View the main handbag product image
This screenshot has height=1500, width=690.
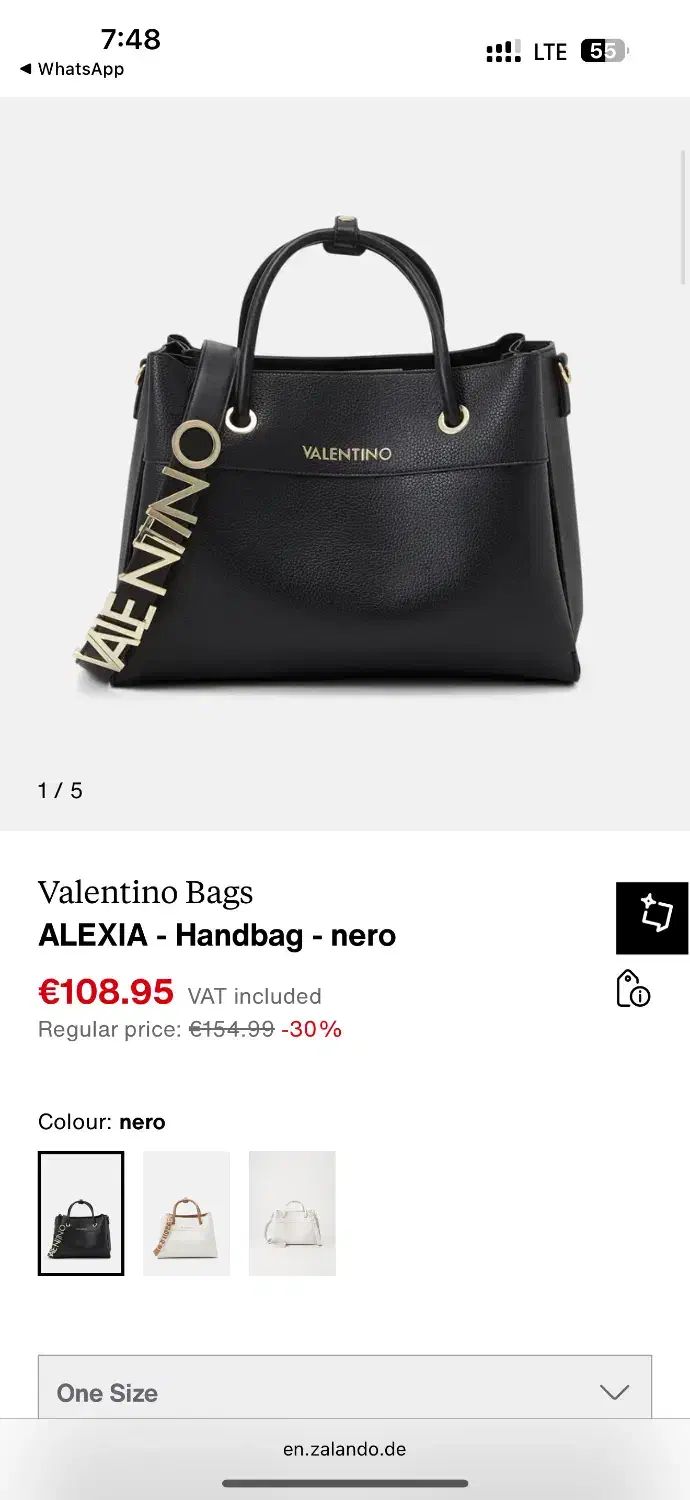coord(345,460)
